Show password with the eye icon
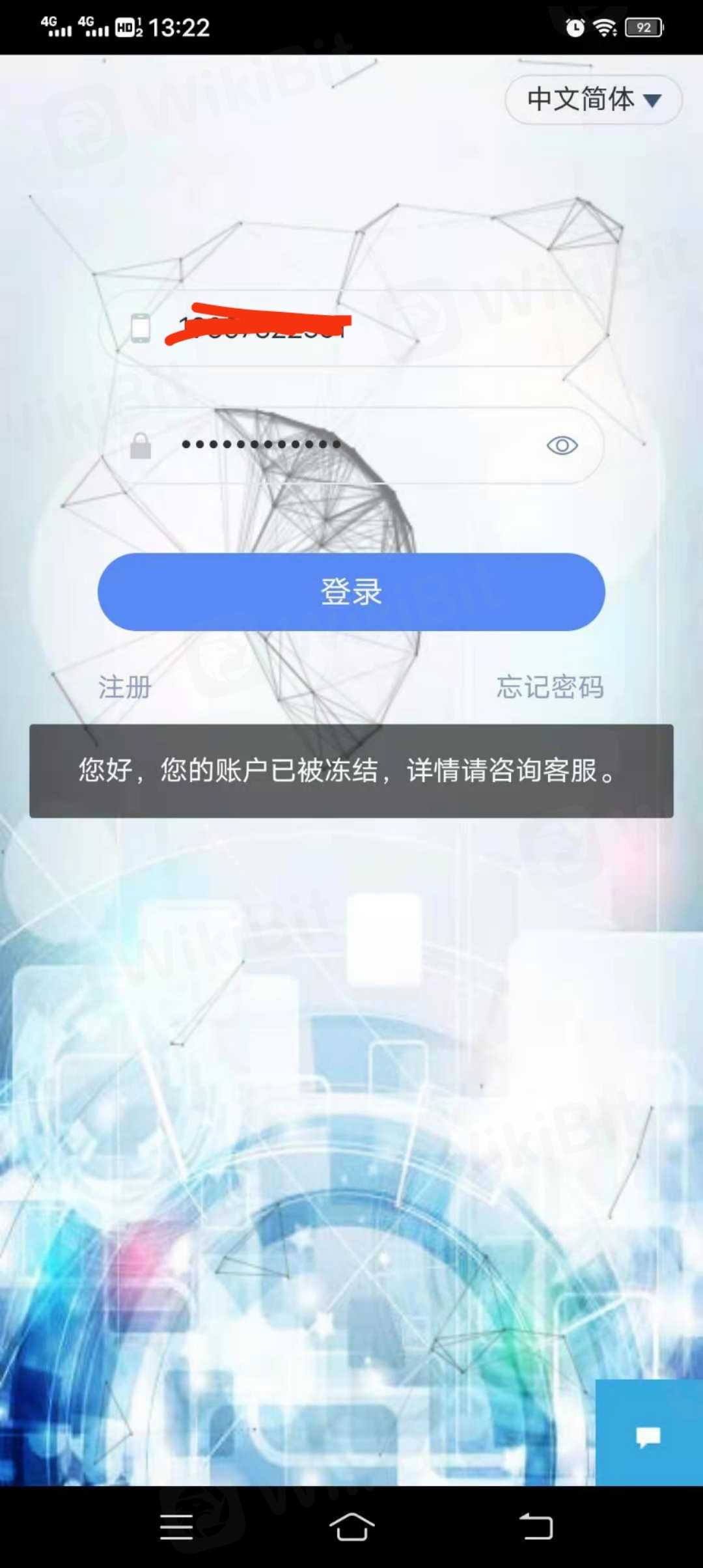Image resolution: width=703 pixels, height=1568 pixels. tap(562, 445)
